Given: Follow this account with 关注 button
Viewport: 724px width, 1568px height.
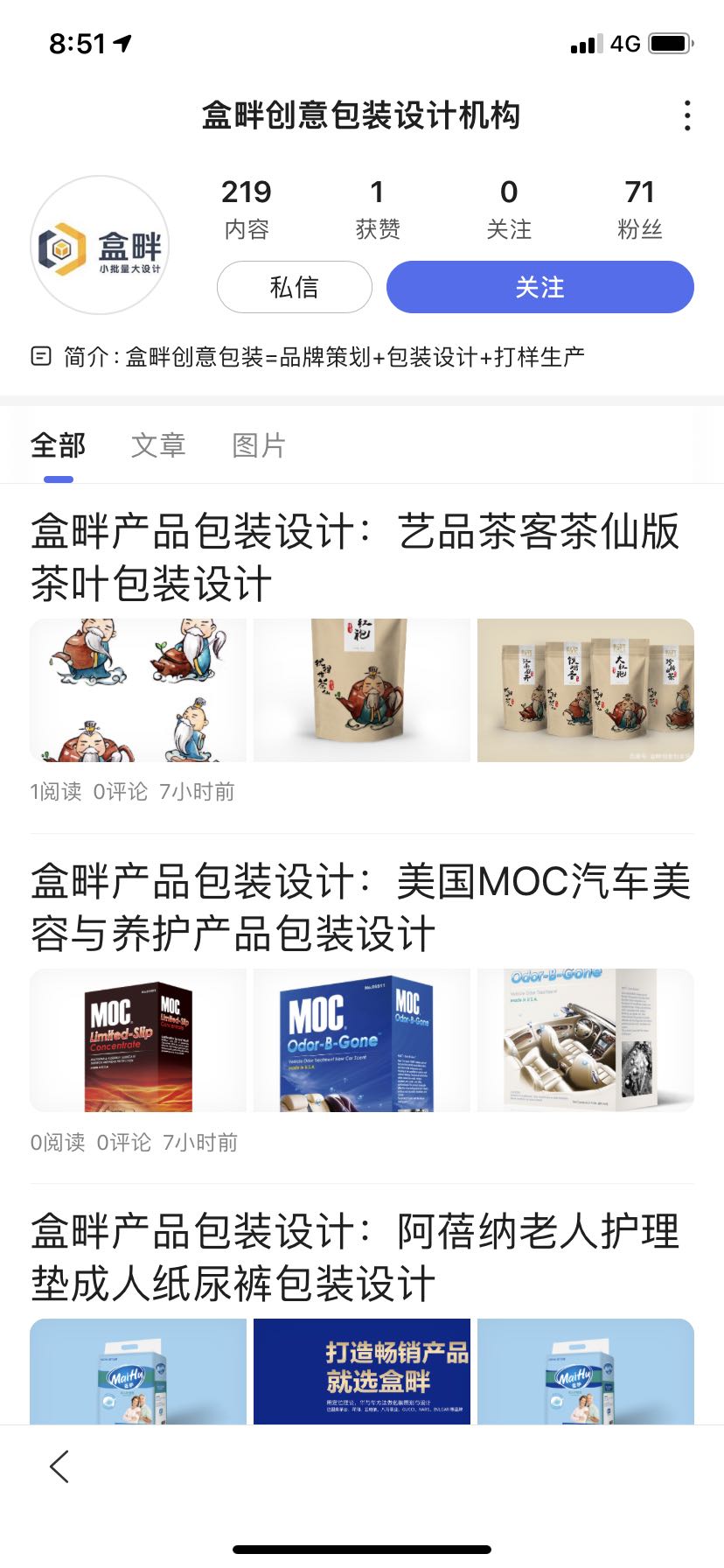Looking at the screenshot, I should 540,287.
